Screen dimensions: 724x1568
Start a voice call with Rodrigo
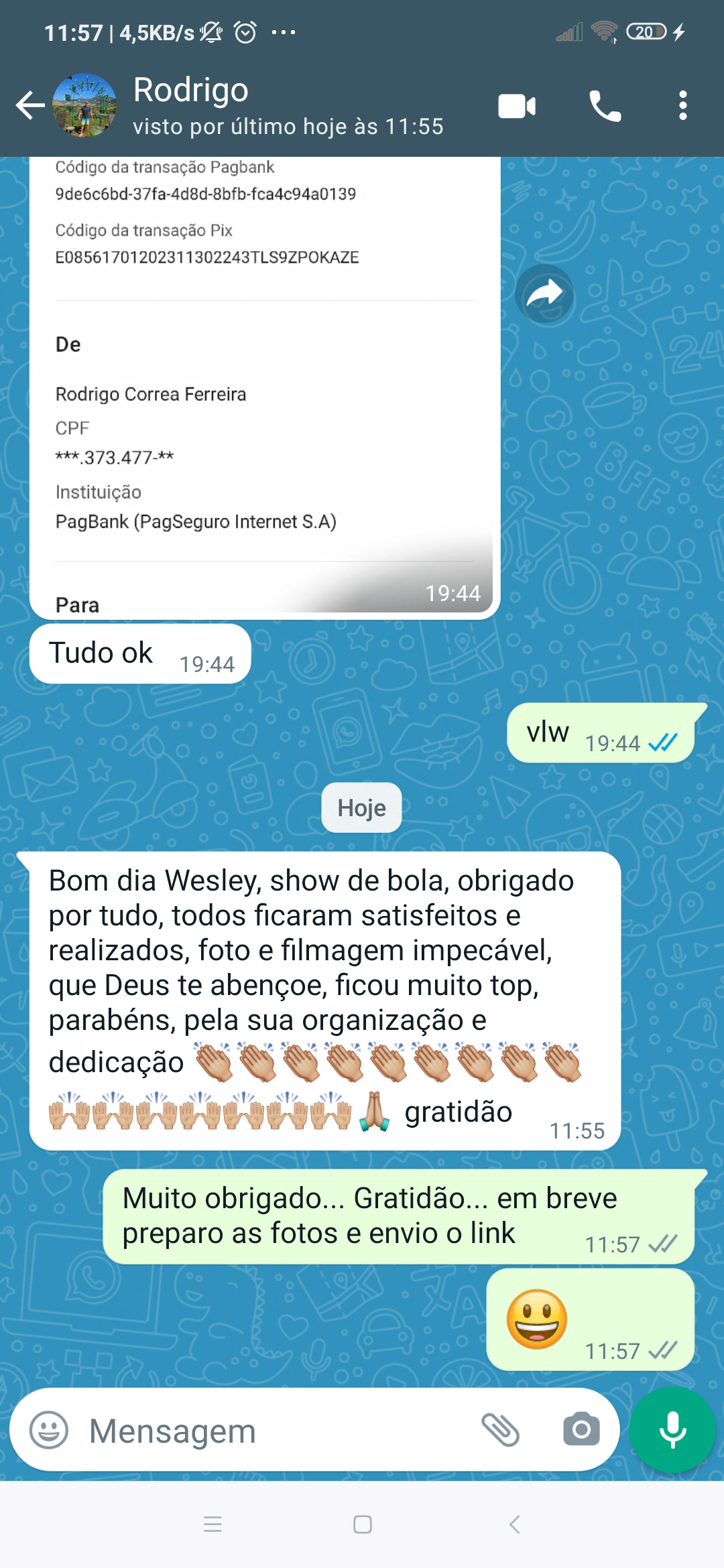click(x=605, y=106)
